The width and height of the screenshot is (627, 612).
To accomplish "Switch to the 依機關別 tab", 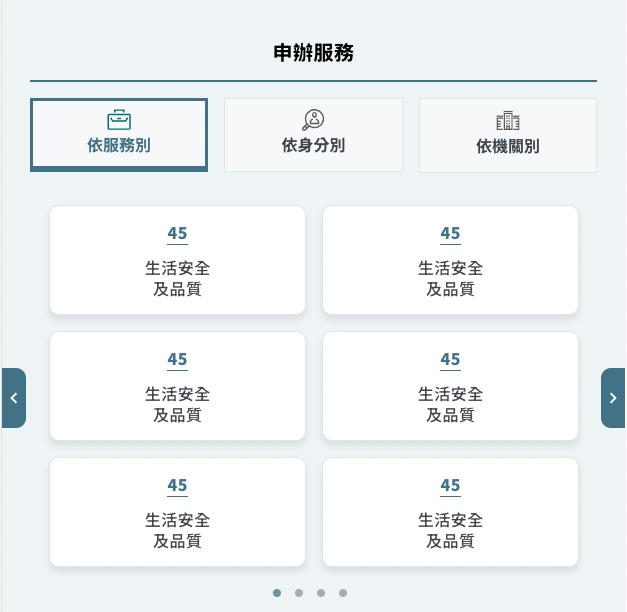I will [507, 135].
